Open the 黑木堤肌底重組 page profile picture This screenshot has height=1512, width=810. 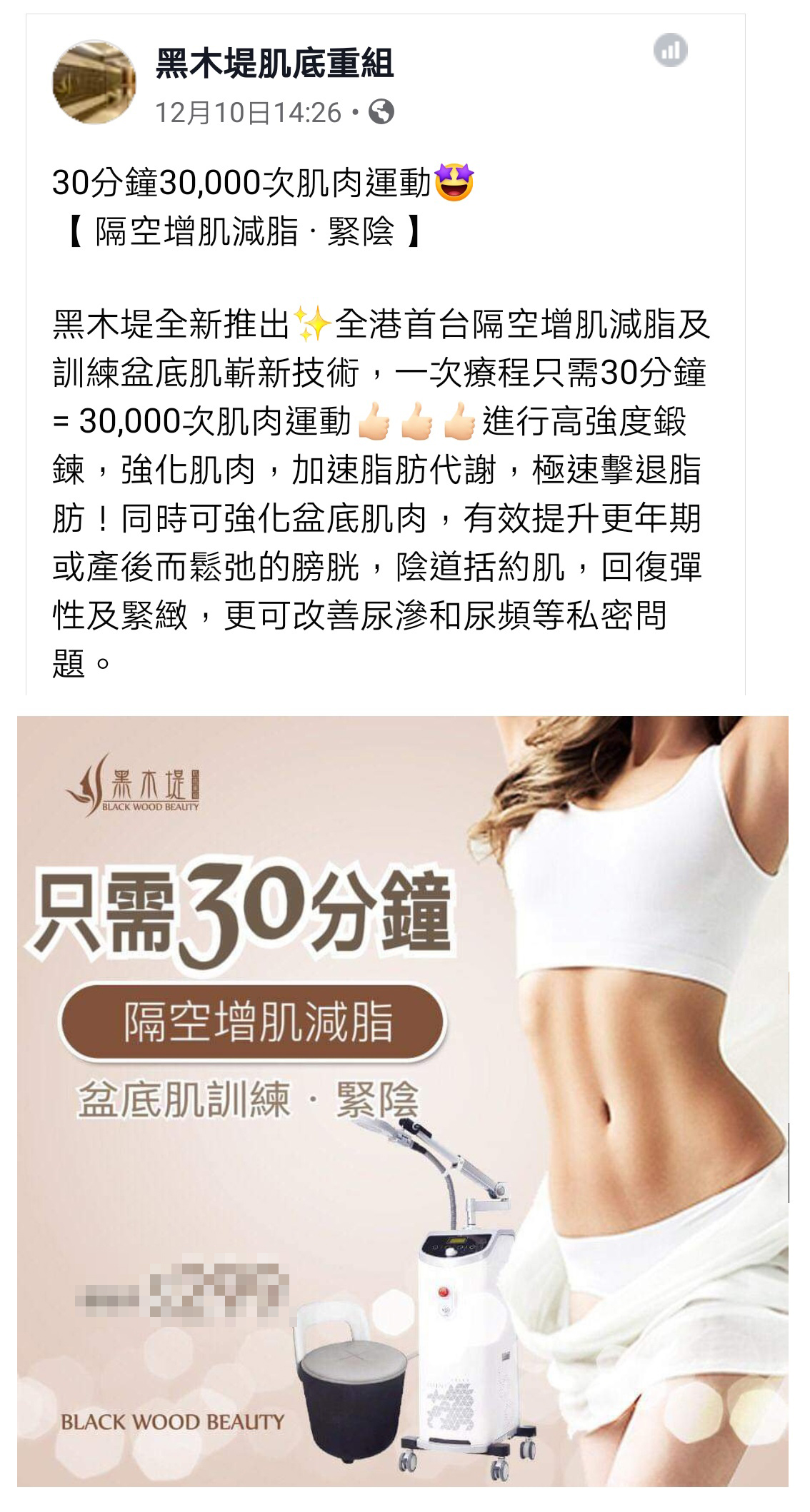pos(94,82)
